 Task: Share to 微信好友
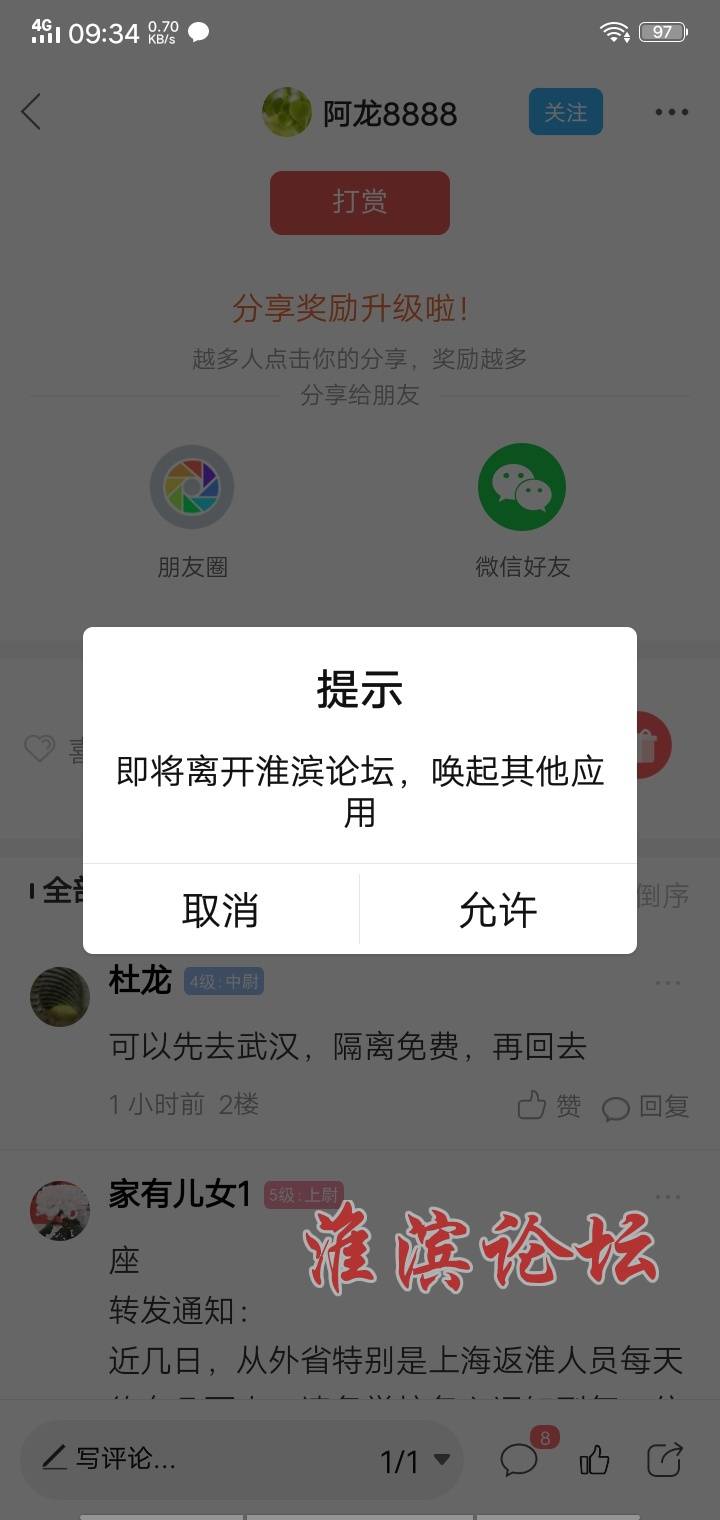point(522,488)
